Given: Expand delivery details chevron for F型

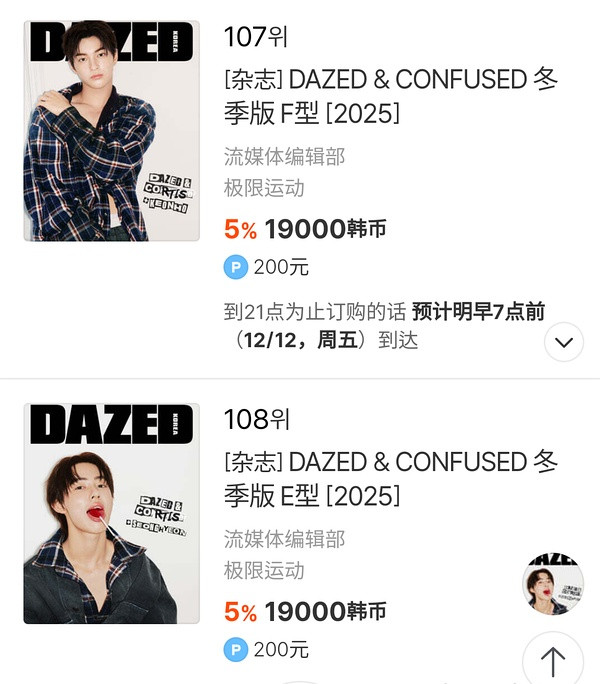Looking at the screenshot, I should click(563, 342).
